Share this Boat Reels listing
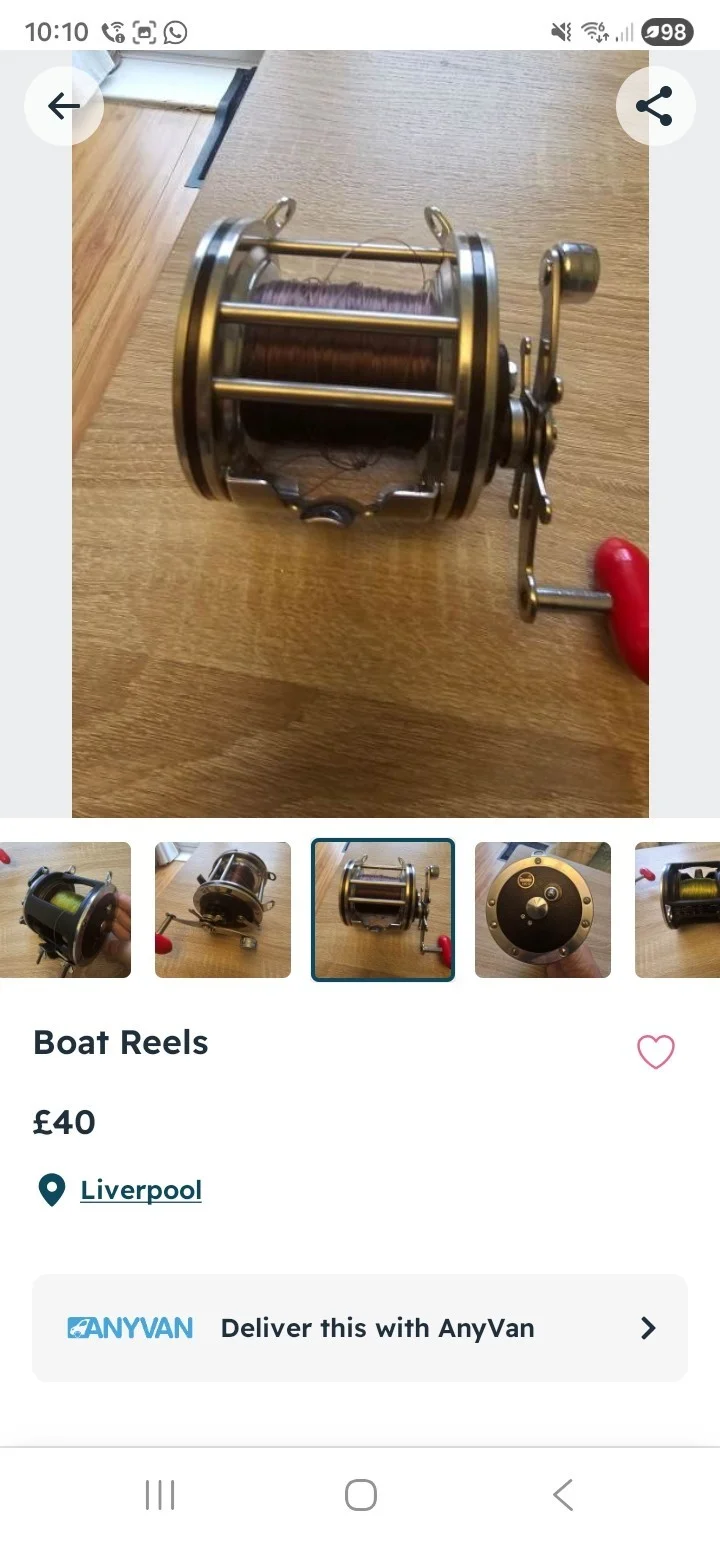This screenshot has height=1544, width=720. click(655, 106)
